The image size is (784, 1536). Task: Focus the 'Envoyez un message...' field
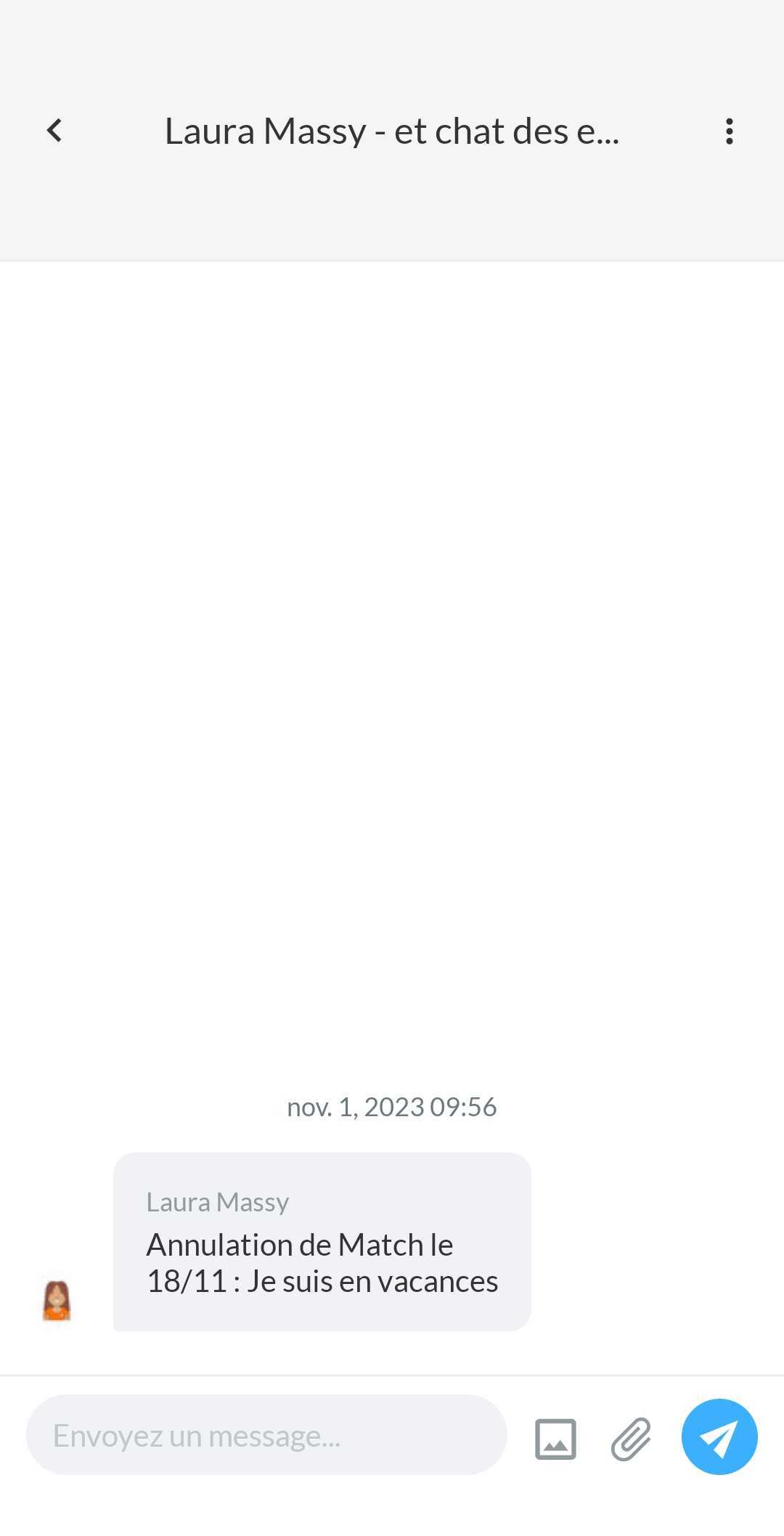click(x=266, y=1435)
